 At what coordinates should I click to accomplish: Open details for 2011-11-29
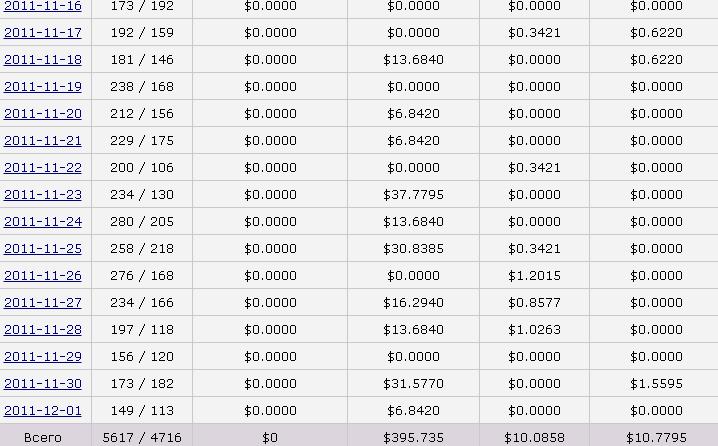pos(43,357)
